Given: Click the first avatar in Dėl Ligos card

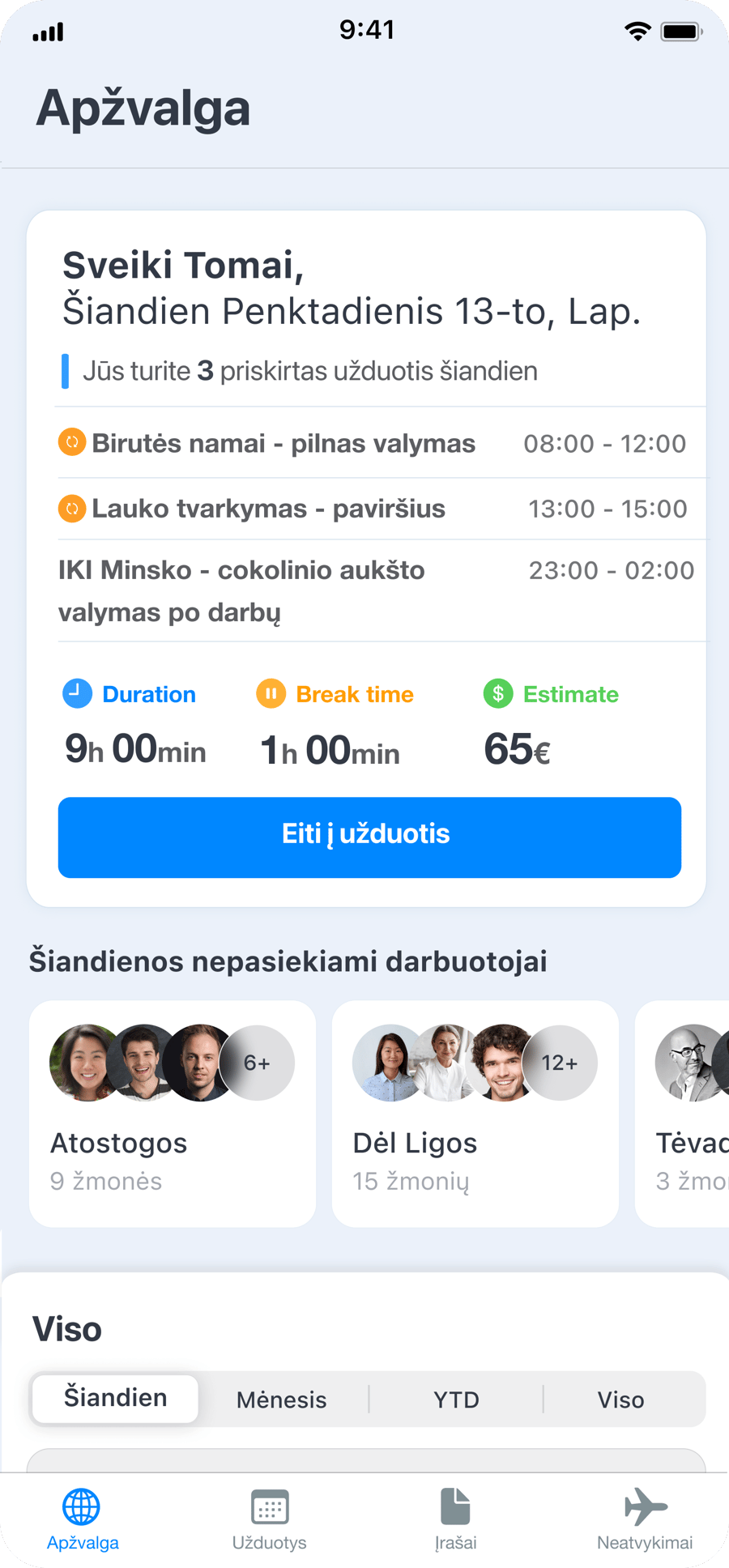Looking at the screenshot, I should [x=389, y=1062].
